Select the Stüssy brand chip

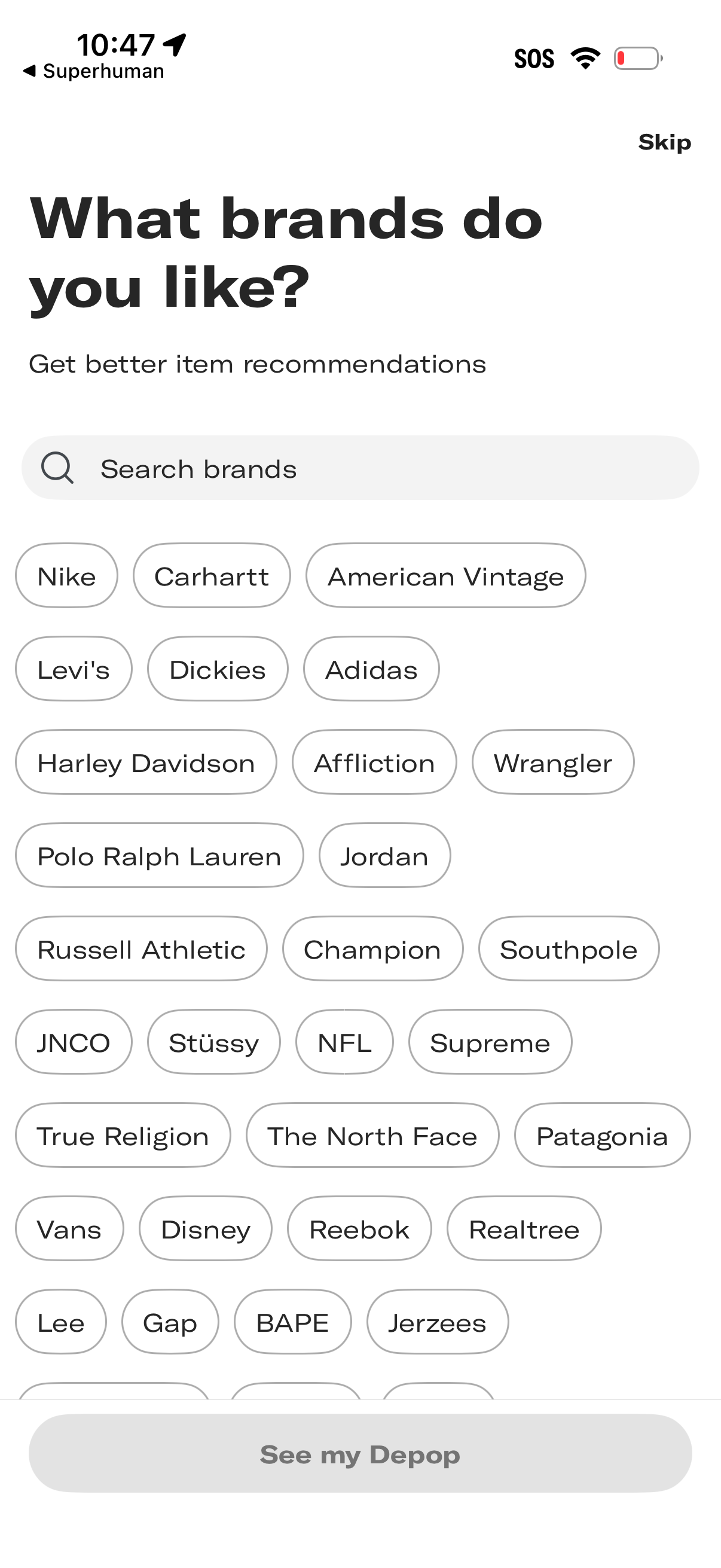click(213, 1042)
